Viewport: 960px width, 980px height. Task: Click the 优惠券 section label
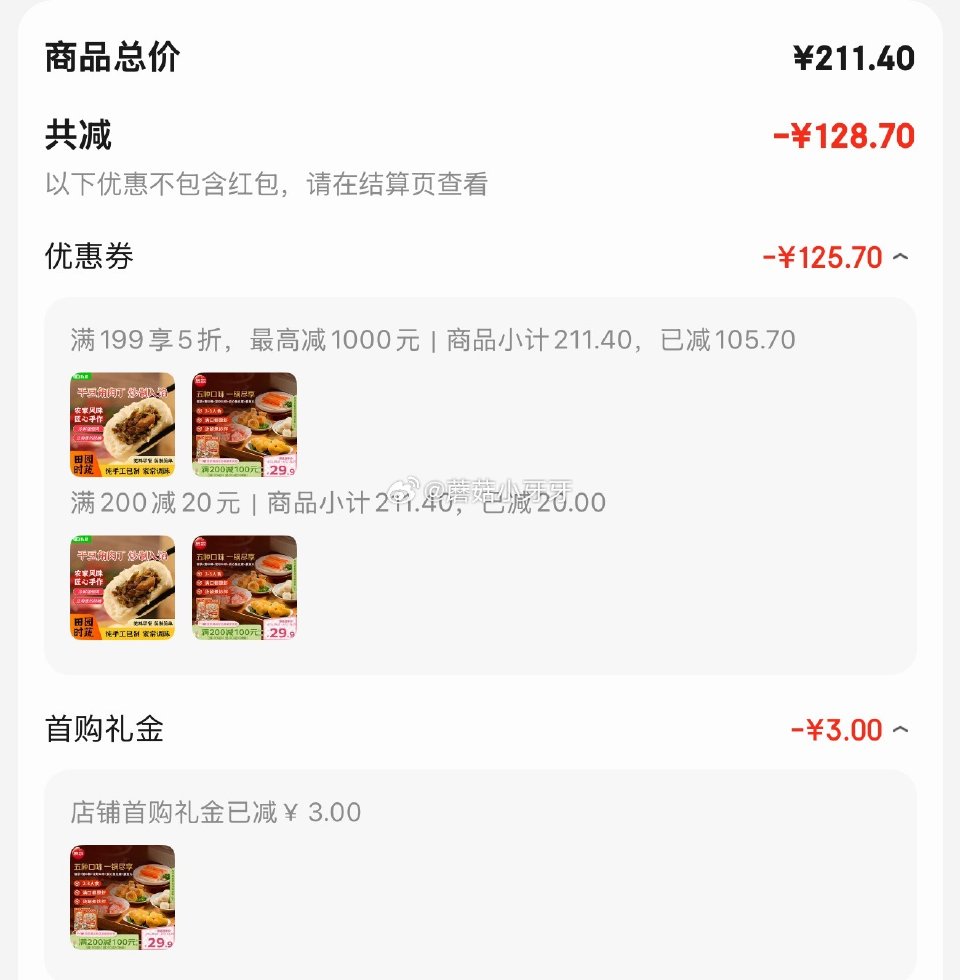click(x=77, y=257)
